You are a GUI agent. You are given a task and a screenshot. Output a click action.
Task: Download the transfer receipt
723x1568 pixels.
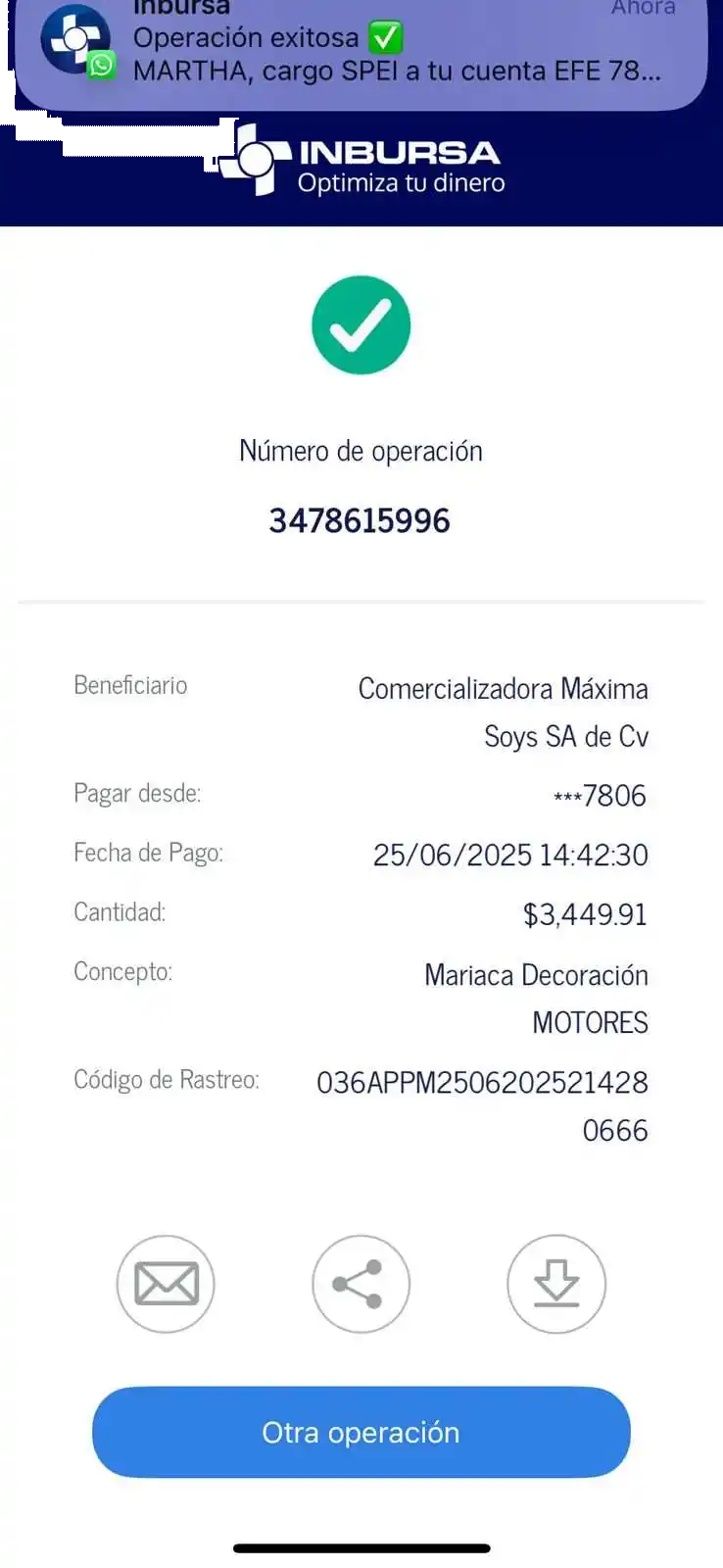click(555, 1284)
